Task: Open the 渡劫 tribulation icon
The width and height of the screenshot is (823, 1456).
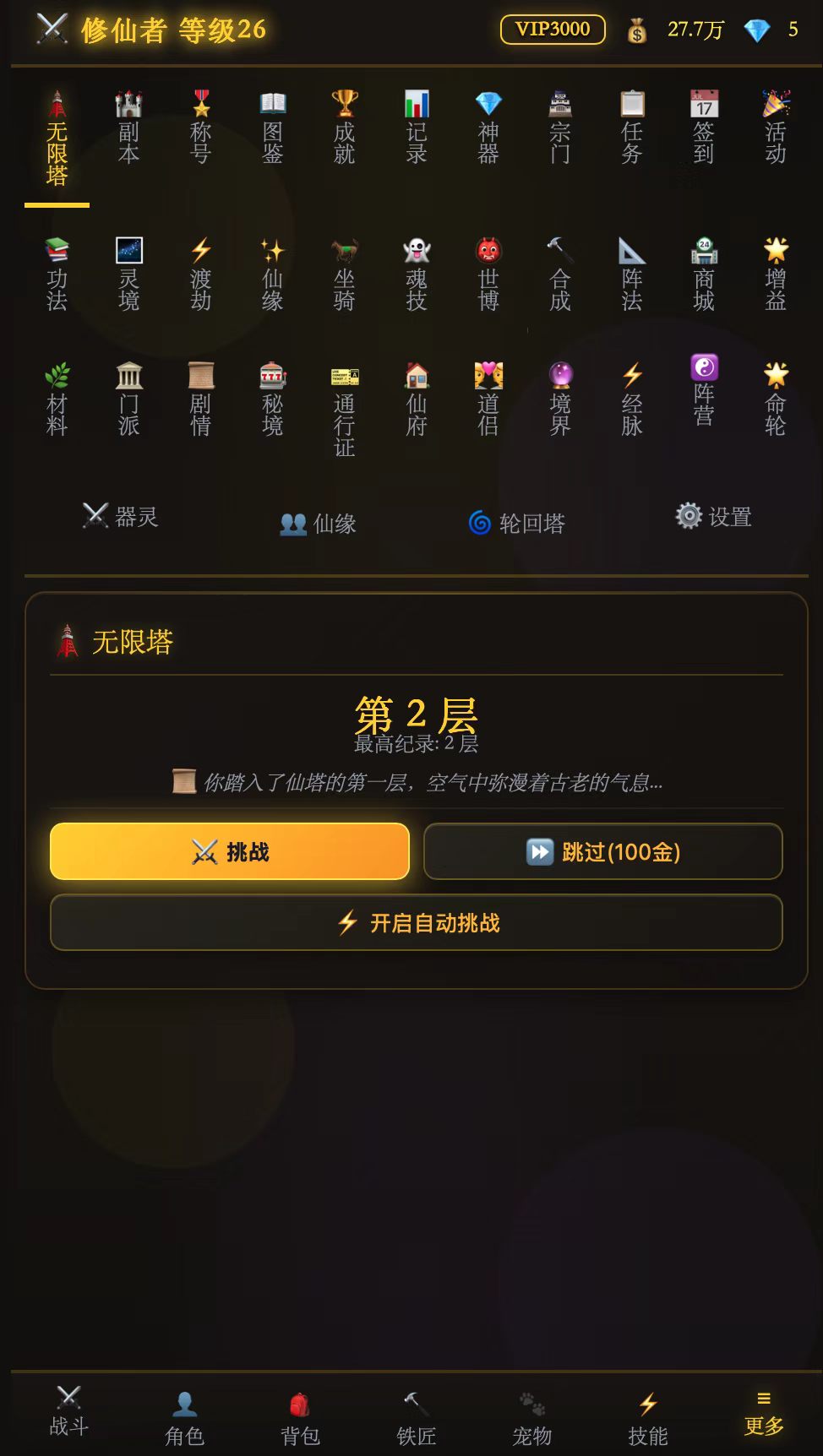Action: click(199, 270)
